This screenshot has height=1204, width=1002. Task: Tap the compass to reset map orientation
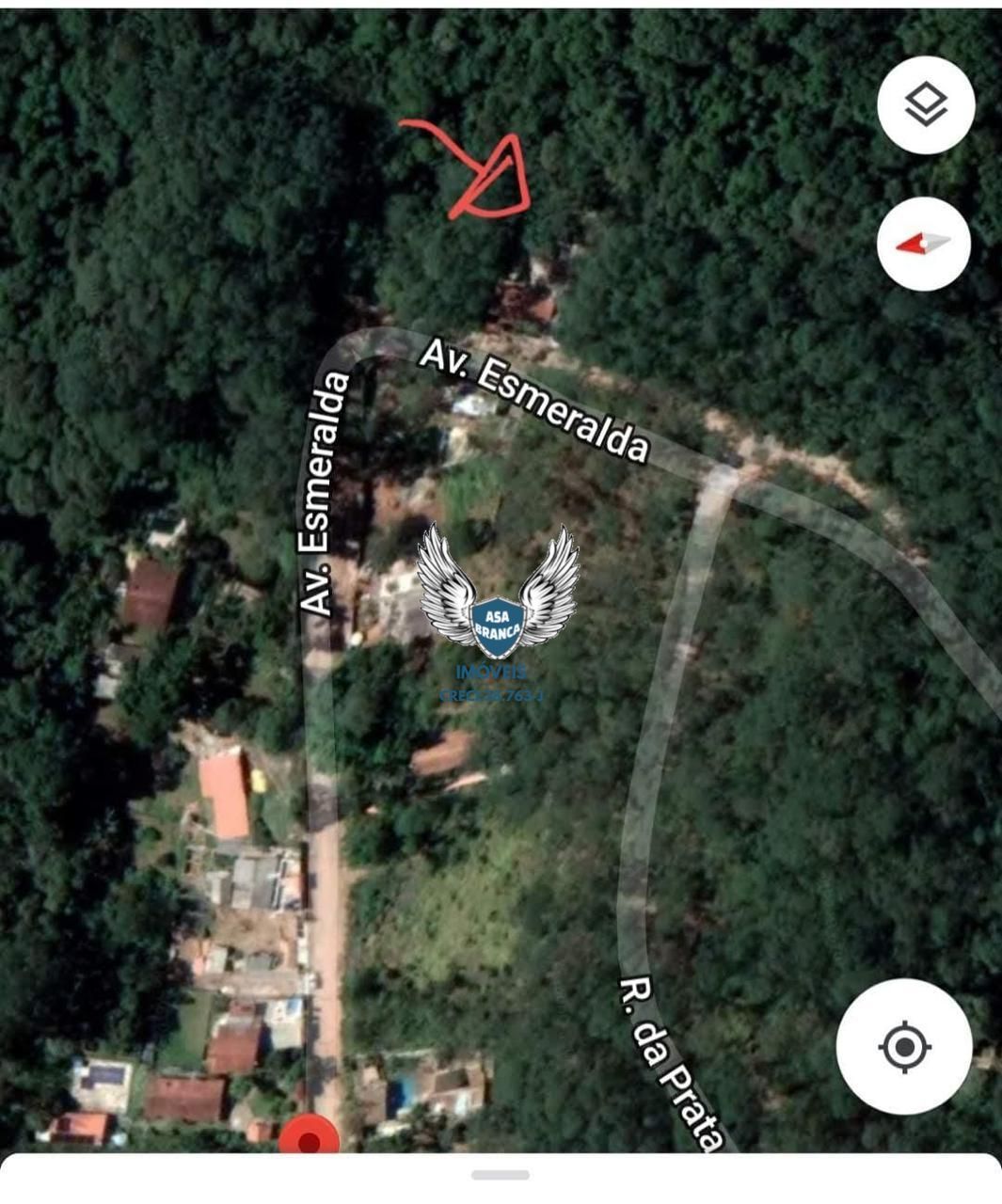(925, 245)
